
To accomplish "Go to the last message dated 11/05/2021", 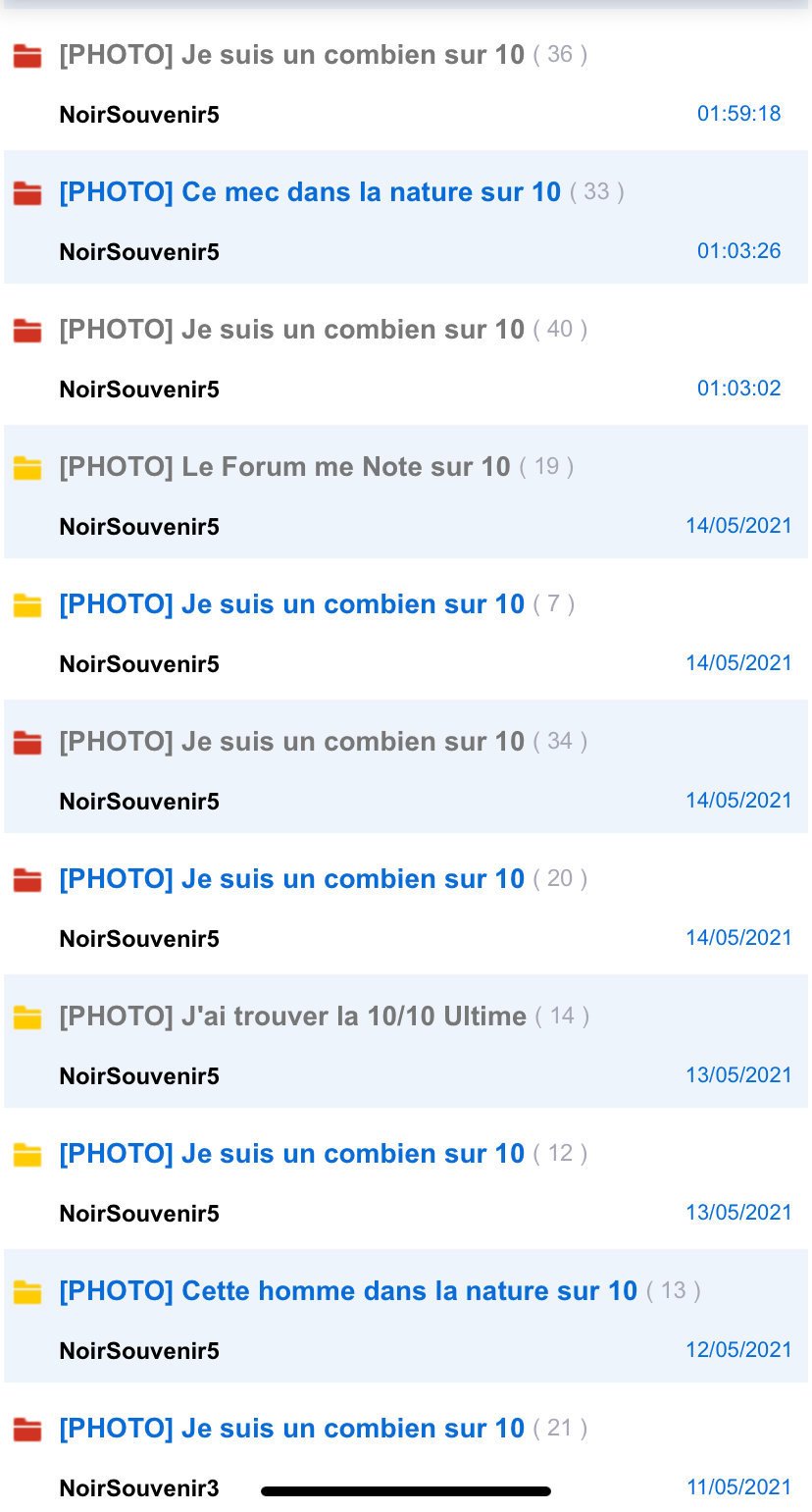I will point(738,1487).
